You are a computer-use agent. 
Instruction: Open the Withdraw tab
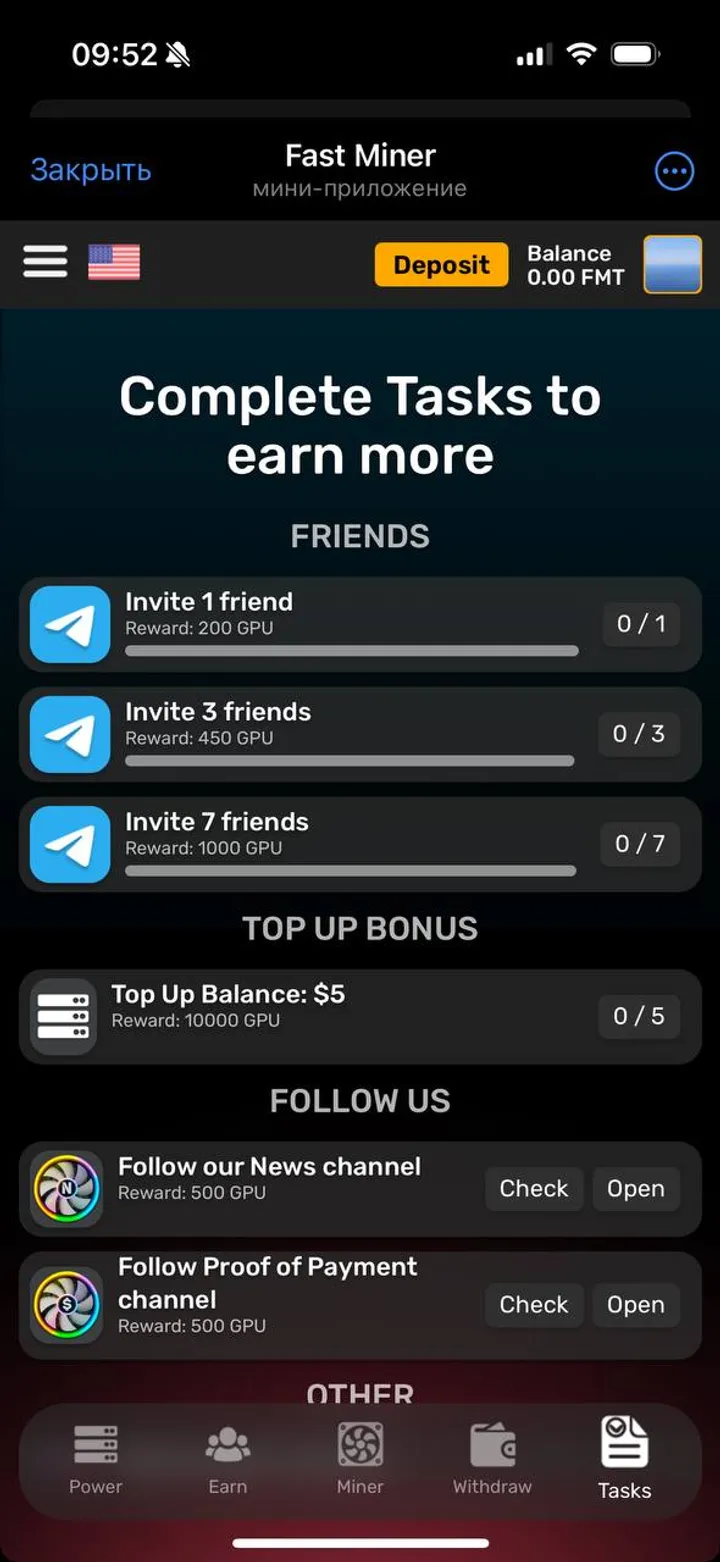click(x=492, y=1460)
